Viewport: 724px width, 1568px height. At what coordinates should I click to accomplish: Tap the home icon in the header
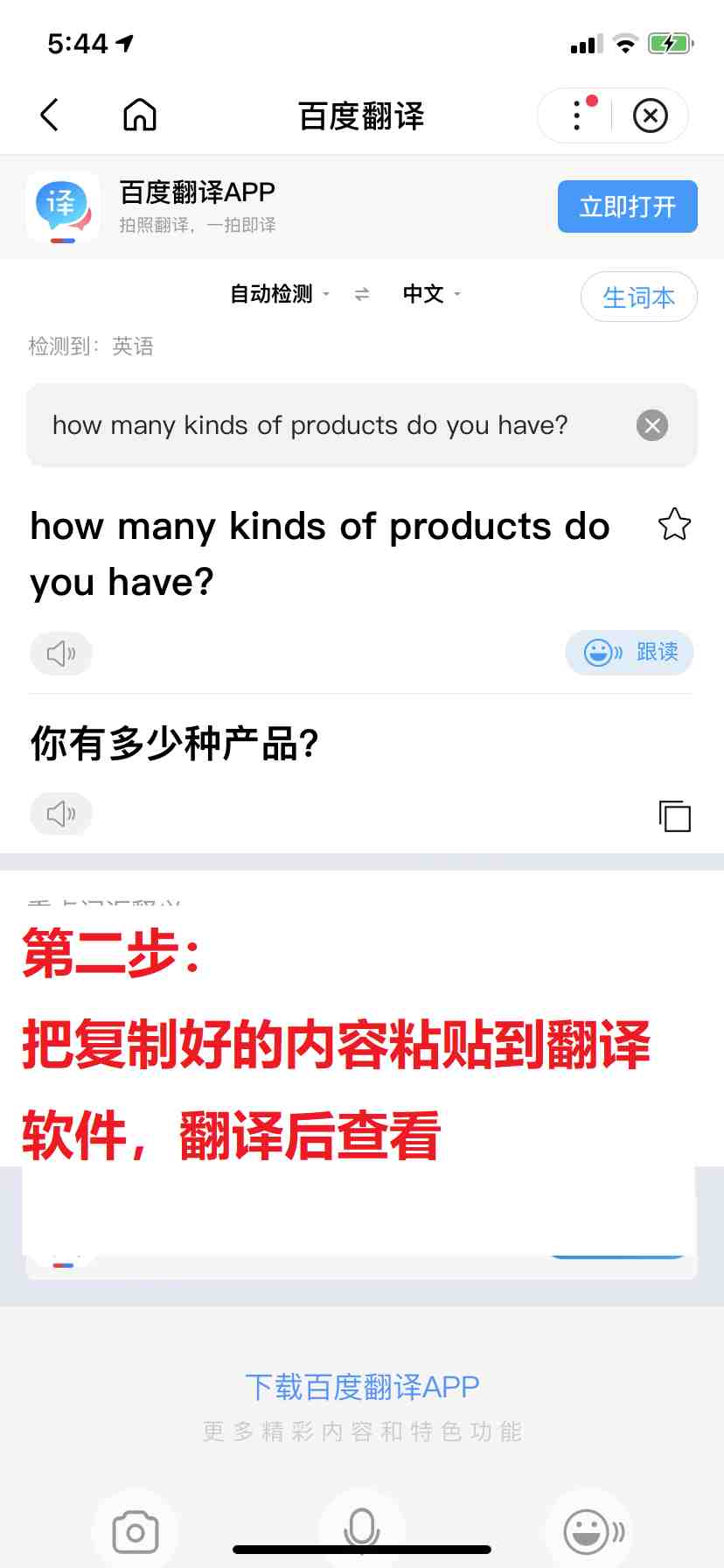(140, 115)
